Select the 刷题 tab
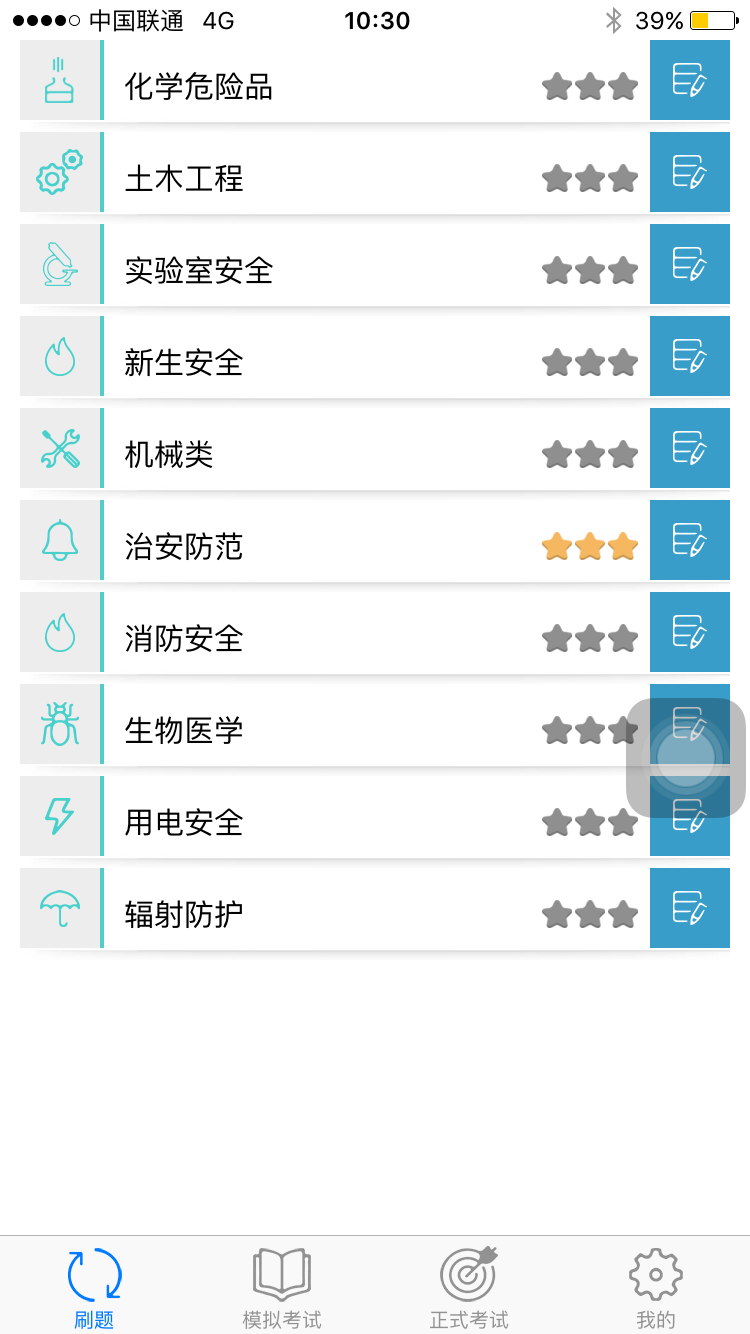 click(x=94, y=1287)
